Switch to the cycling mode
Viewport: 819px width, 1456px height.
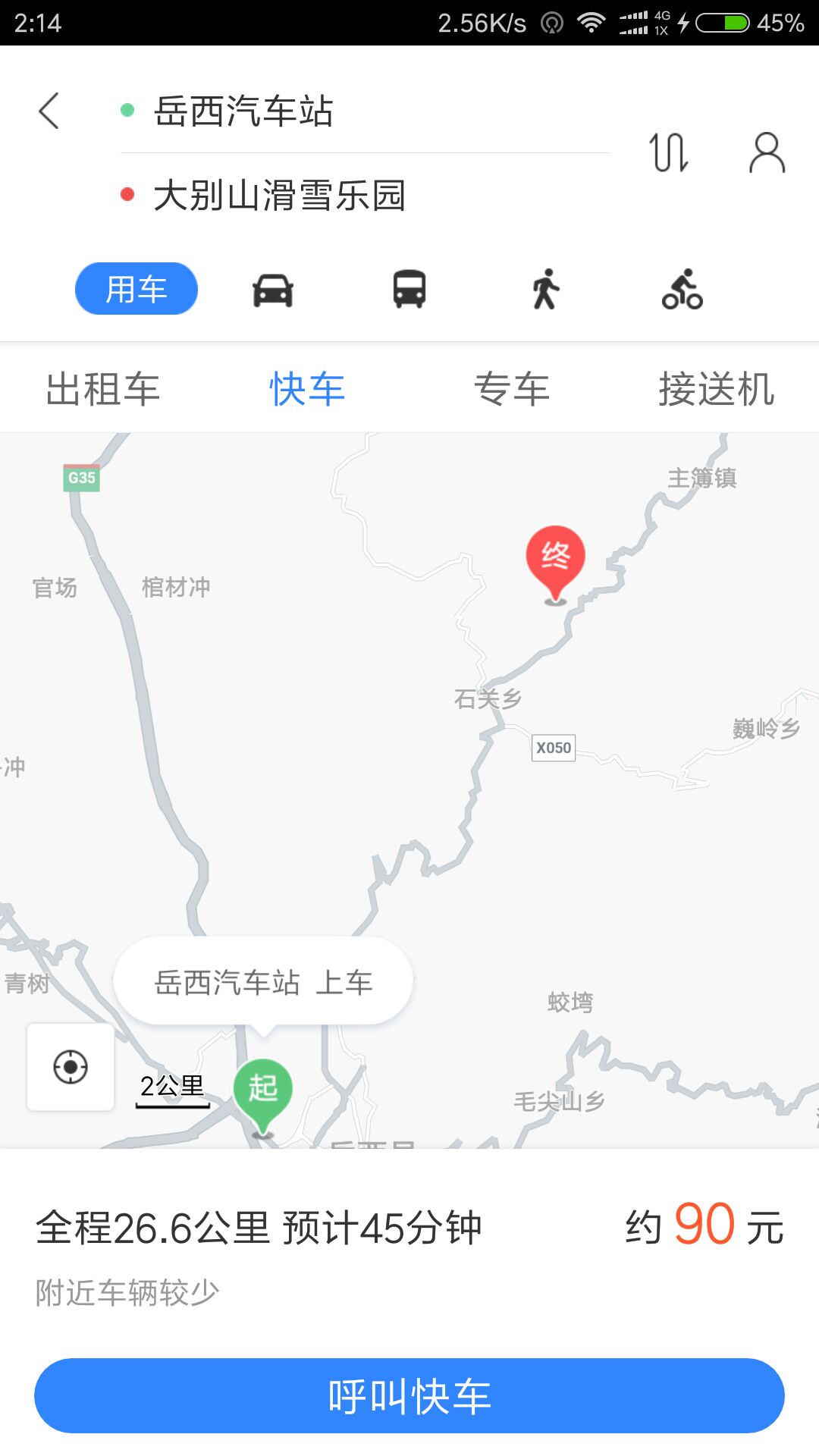tap(682, 290)
